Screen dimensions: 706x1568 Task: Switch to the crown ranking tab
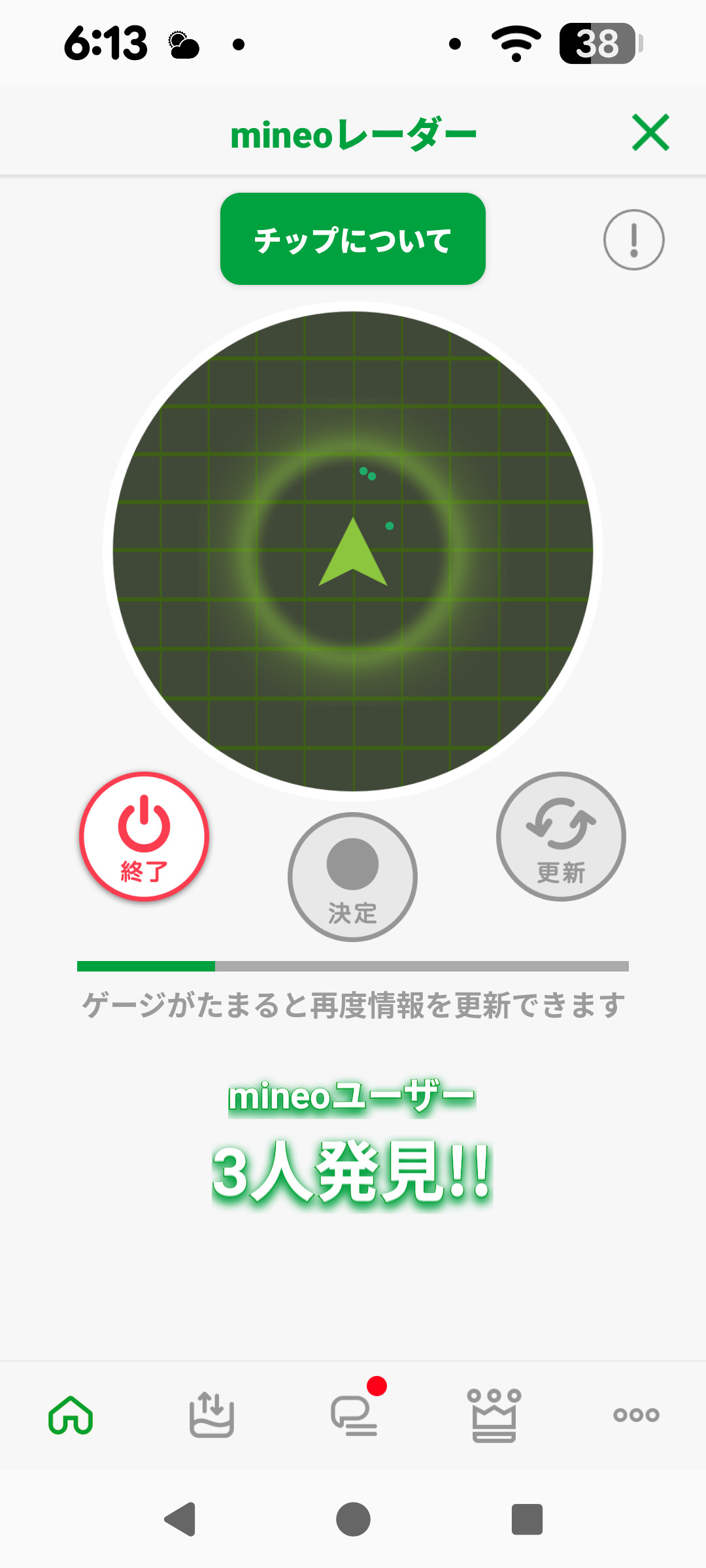tap(494, 1415)
